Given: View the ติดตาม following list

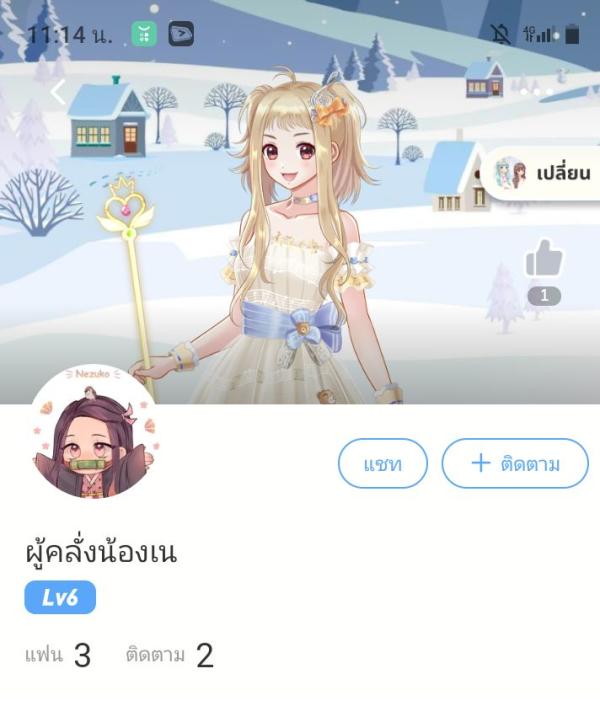Looking at the screenshot, I should 169,656.
